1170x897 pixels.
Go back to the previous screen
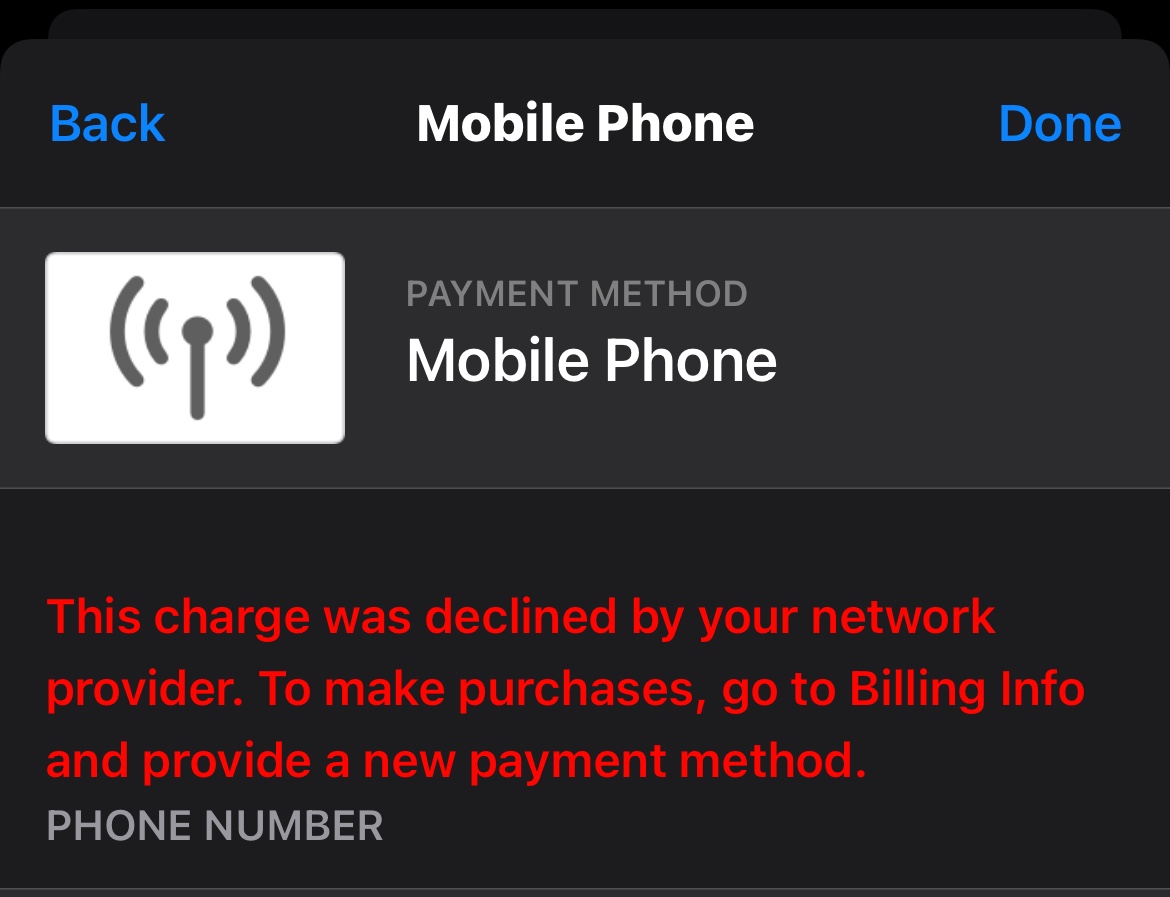(x=107, y=124)
